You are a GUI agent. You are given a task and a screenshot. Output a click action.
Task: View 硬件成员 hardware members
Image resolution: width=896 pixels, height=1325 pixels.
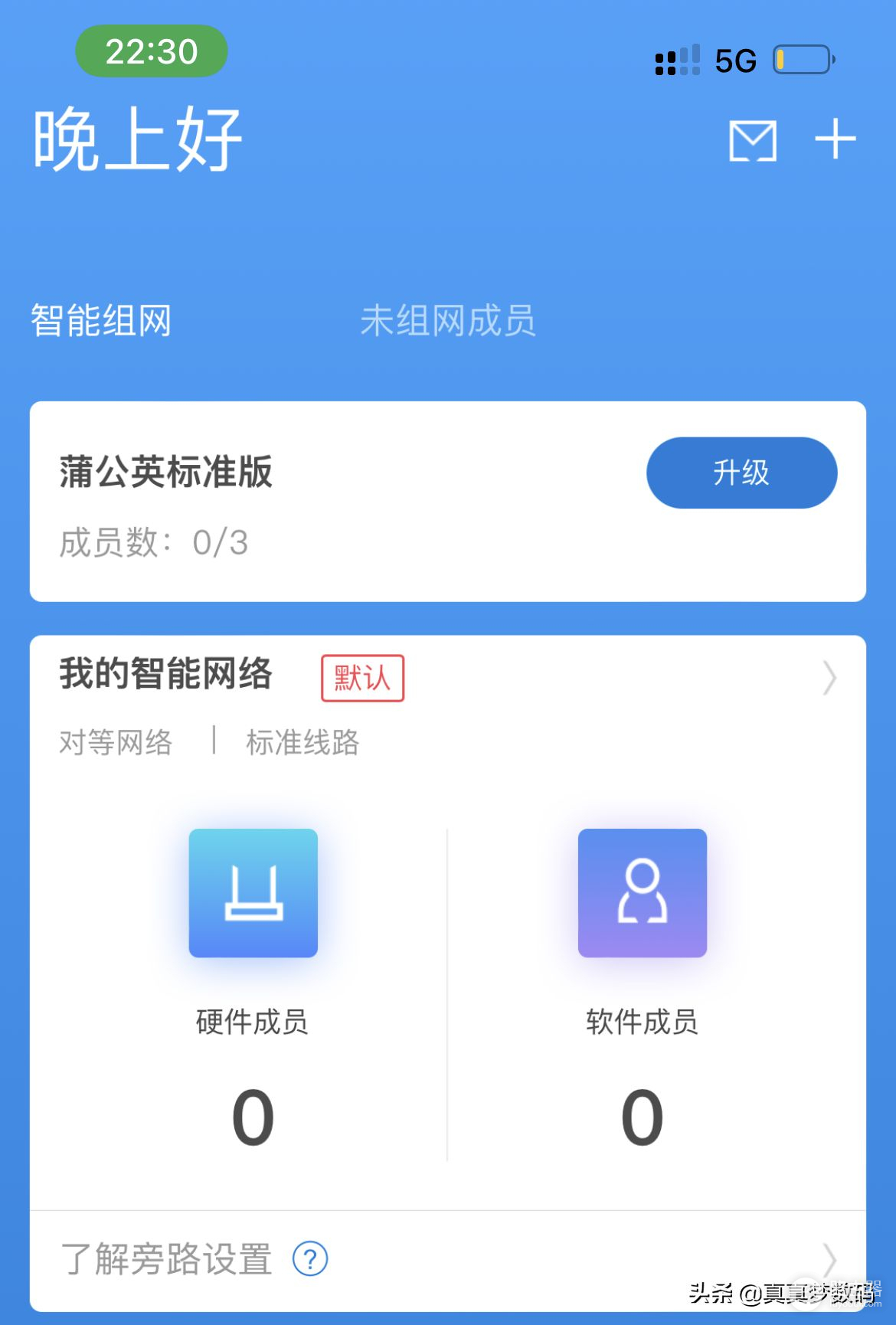point(253,894)
